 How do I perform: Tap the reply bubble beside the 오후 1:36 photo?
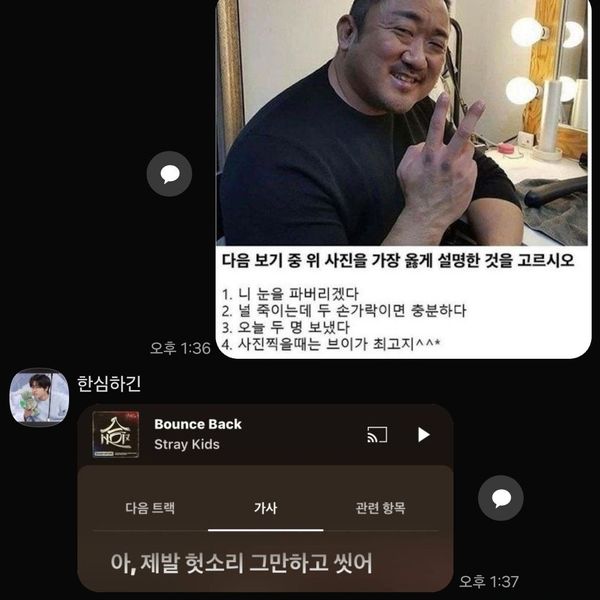click(169, 174)
